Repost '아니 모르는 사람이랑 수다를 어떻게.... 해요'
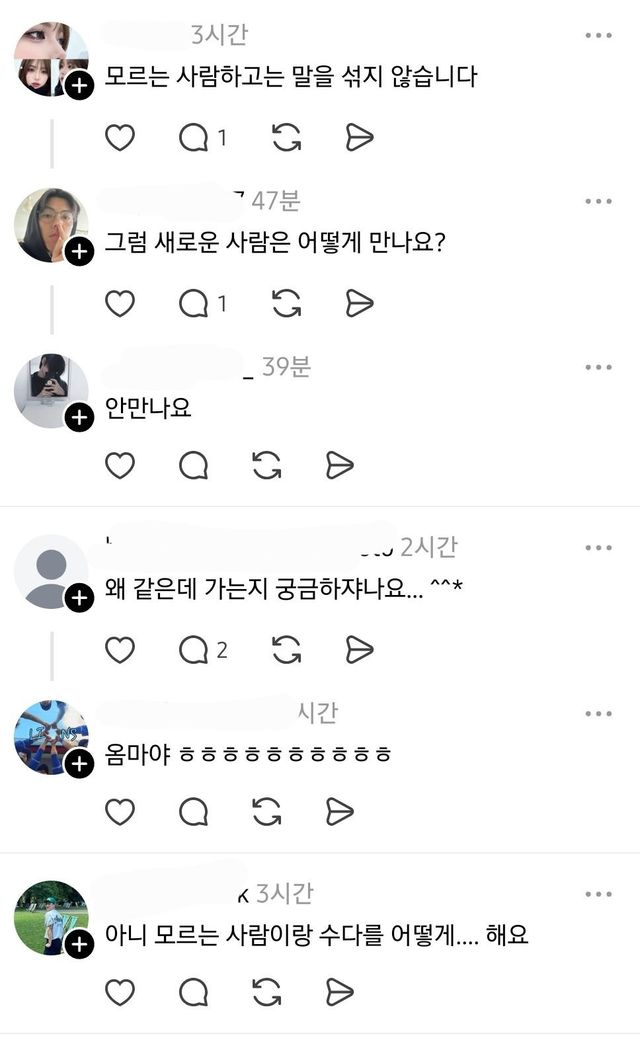This screenshot has height=1038, width=640. [x=266, y=992]
